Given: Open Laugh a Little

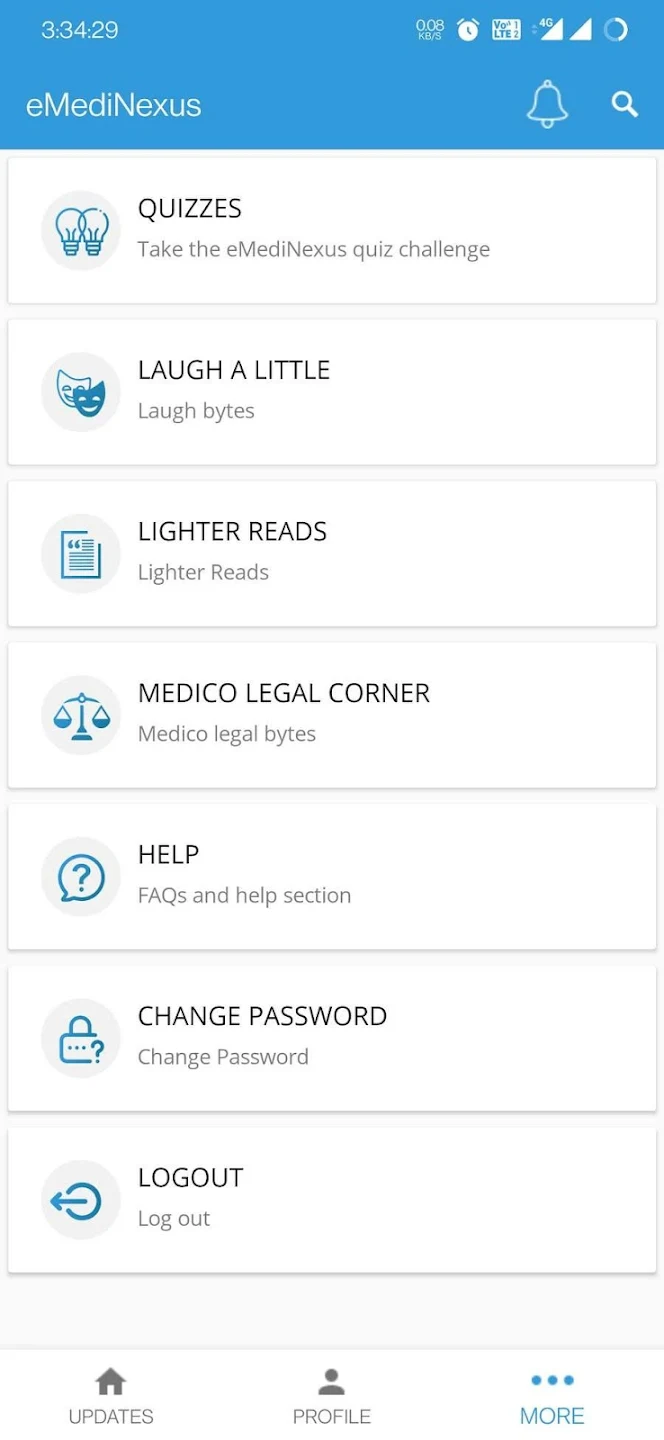Looking at the screenshot, I should [x=332, y=392].
